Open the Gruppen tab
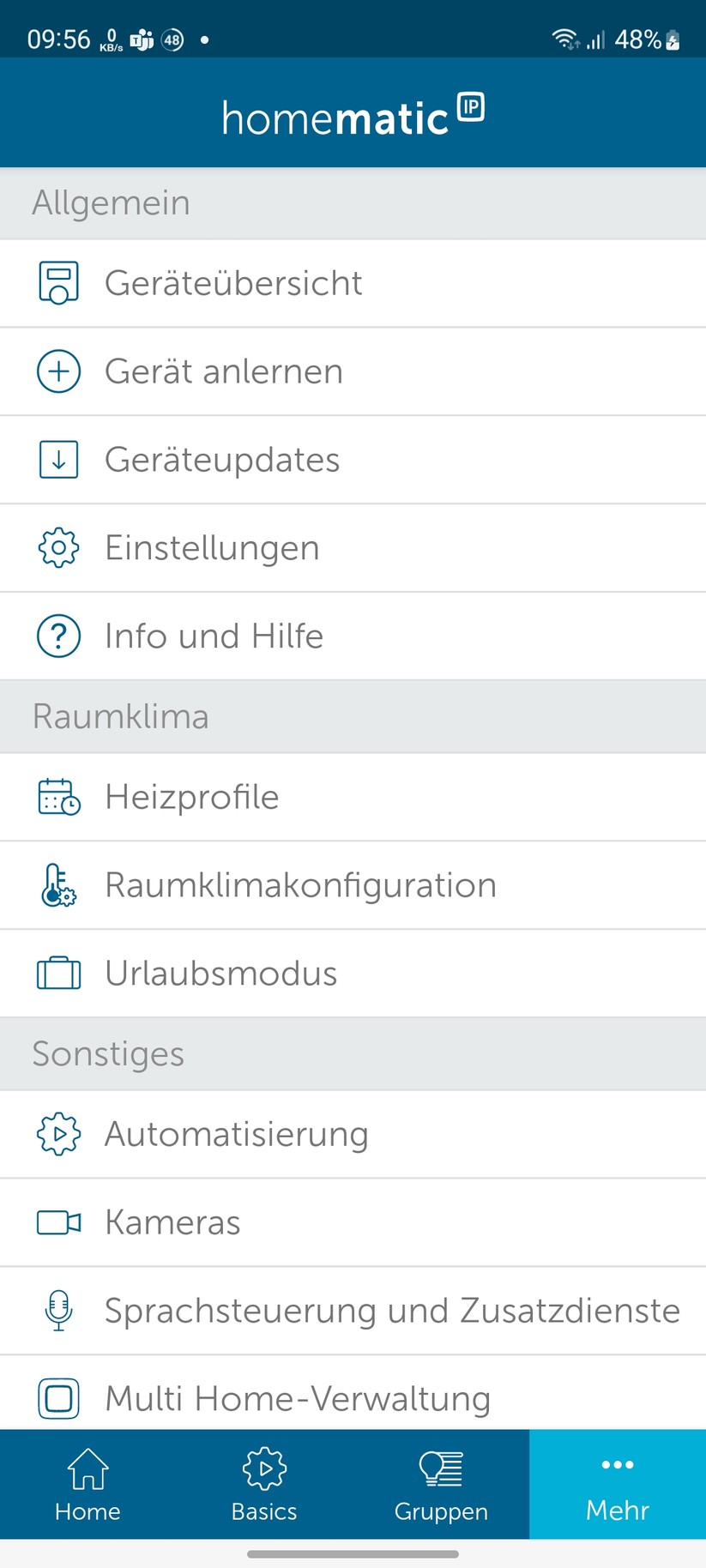The image size is (706, 1568). 441,1485
